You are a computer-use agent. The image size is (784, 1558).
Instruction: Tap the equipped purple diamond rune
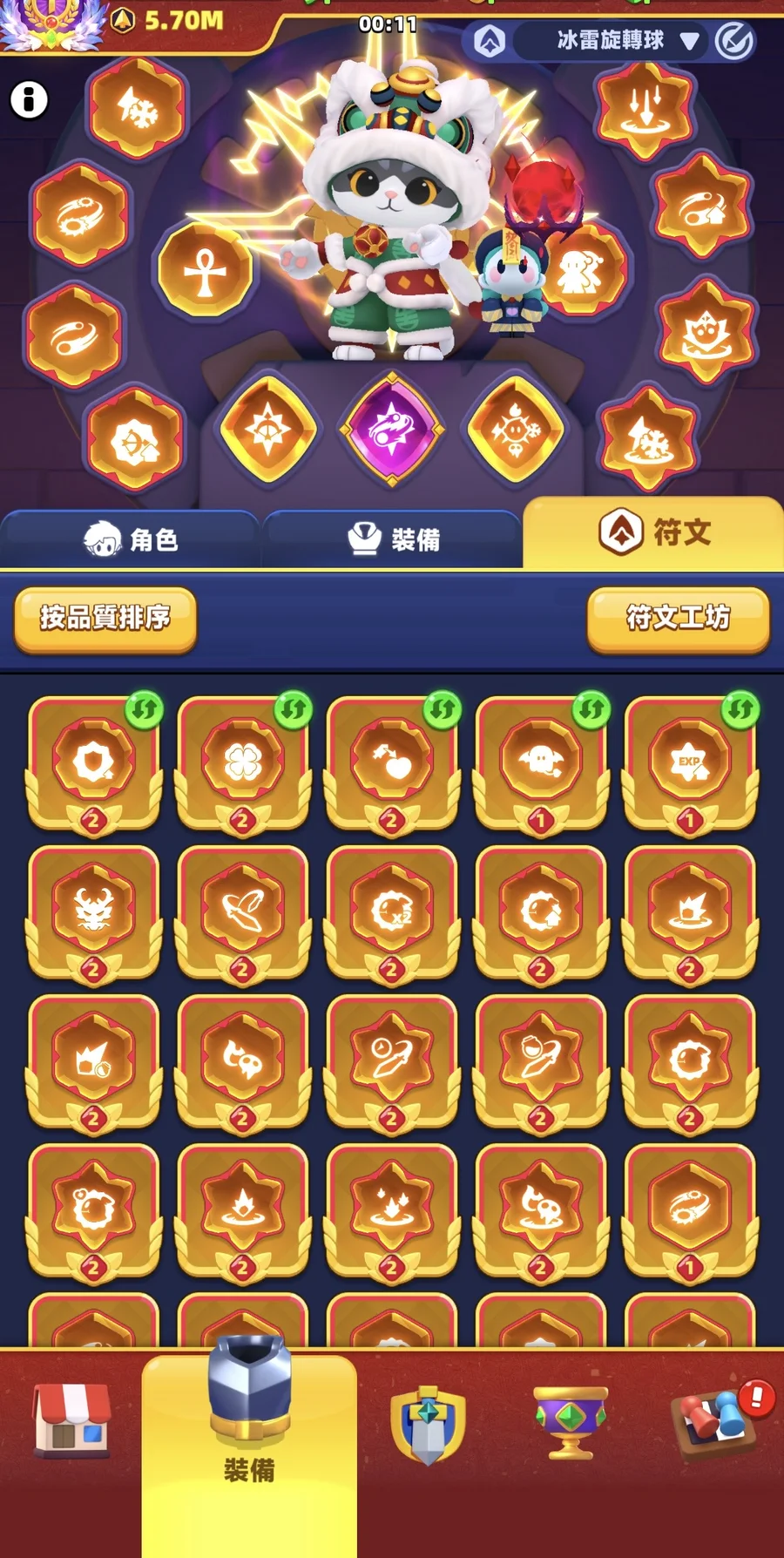tap(393, 428)
